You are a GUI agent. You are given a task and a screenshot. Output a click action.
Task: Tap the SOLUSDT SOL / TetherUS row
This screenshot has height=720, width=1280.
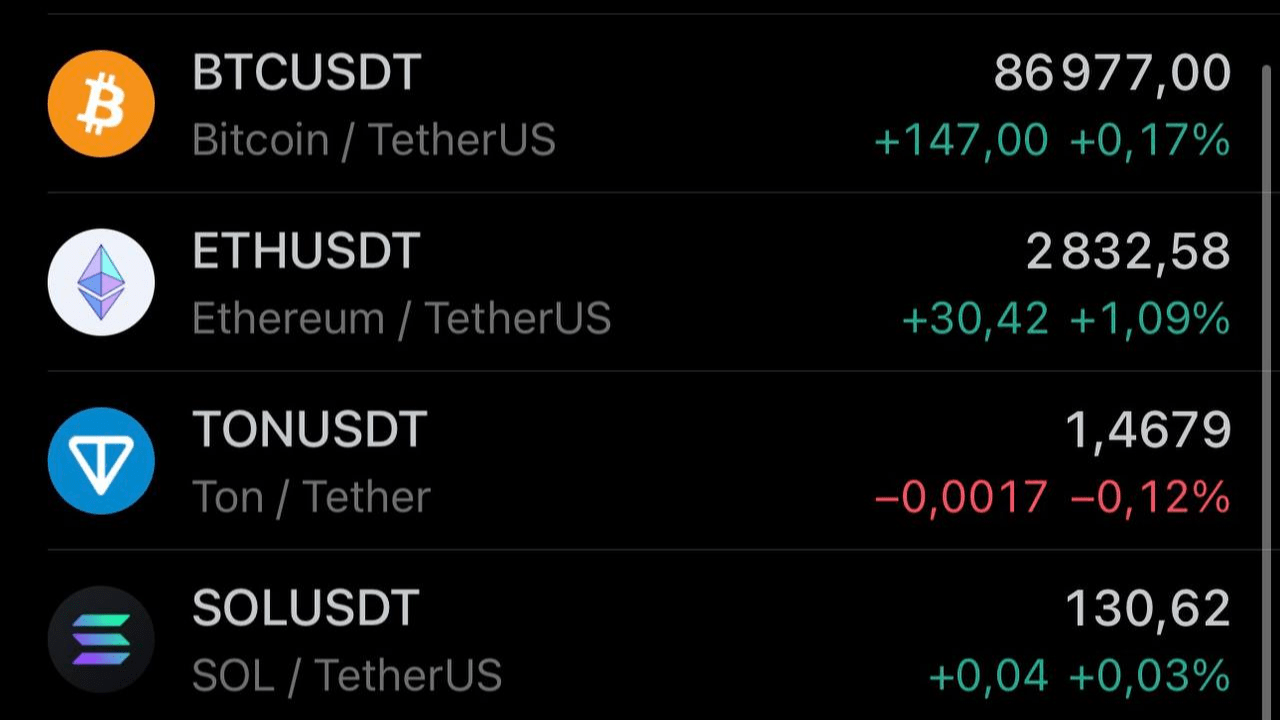(640, 639)
